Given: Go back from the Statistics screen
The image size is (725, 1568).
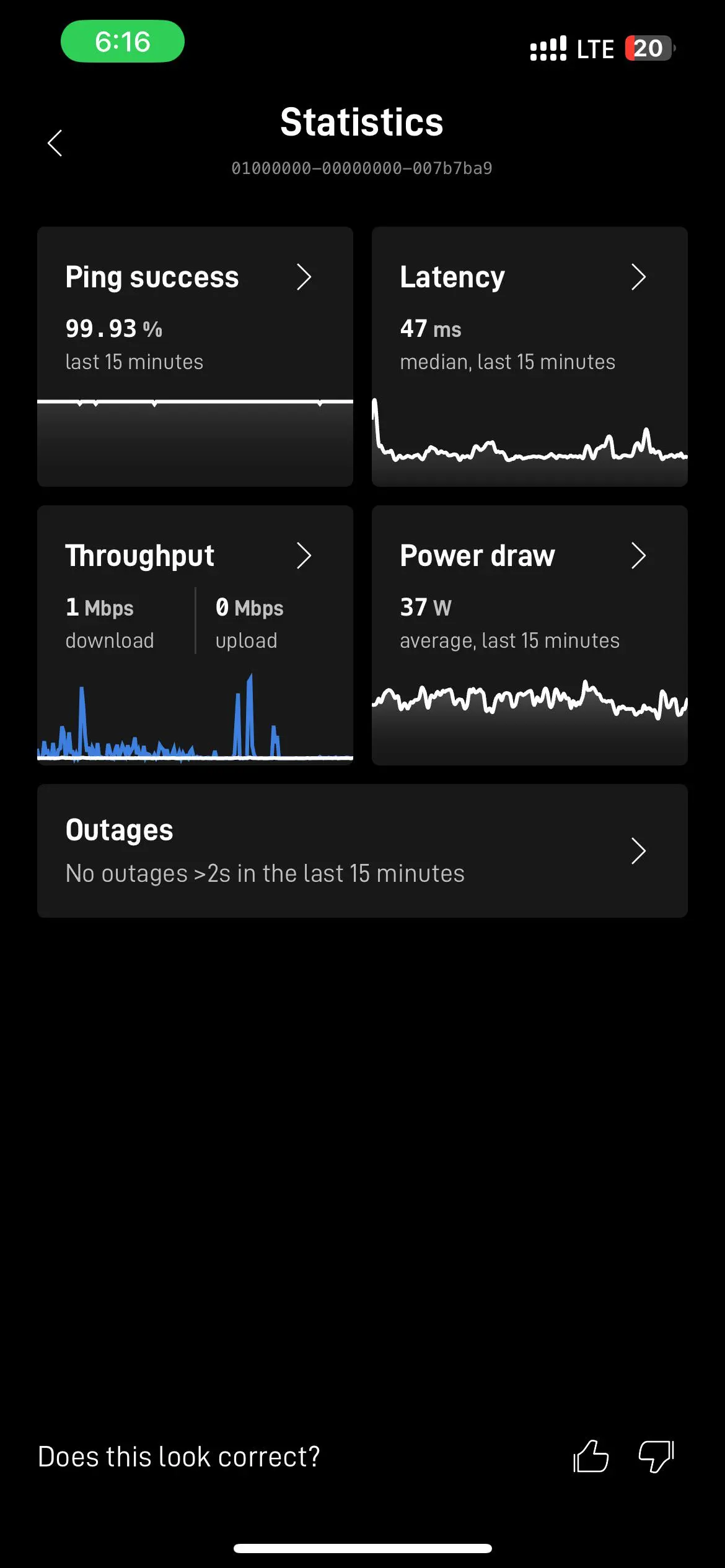Looking at the screenshot, I should 55,143.
